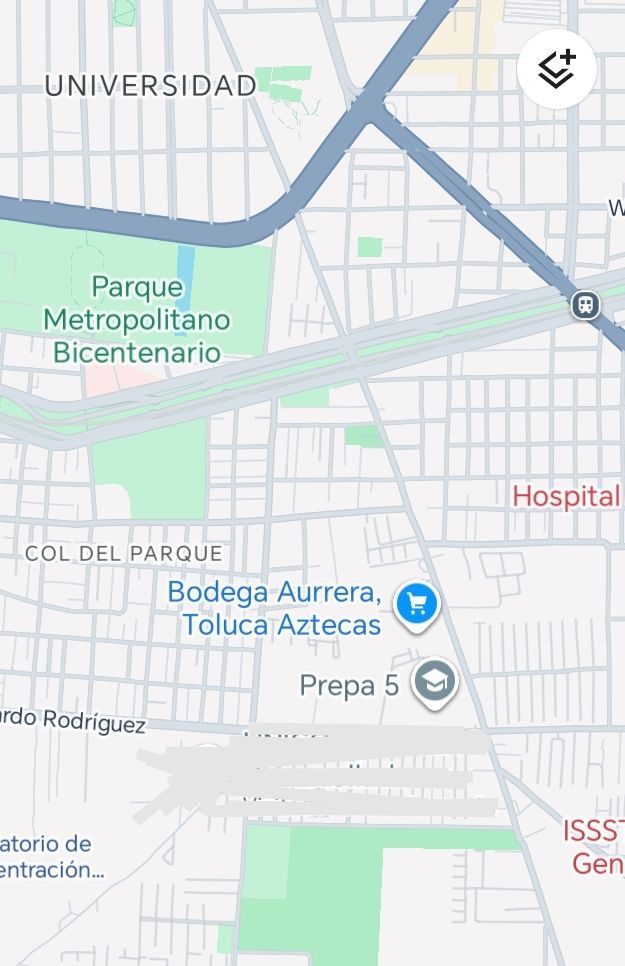Open the Hospital place label
Viewport: 625px width, 966px height.
point(568,497)
